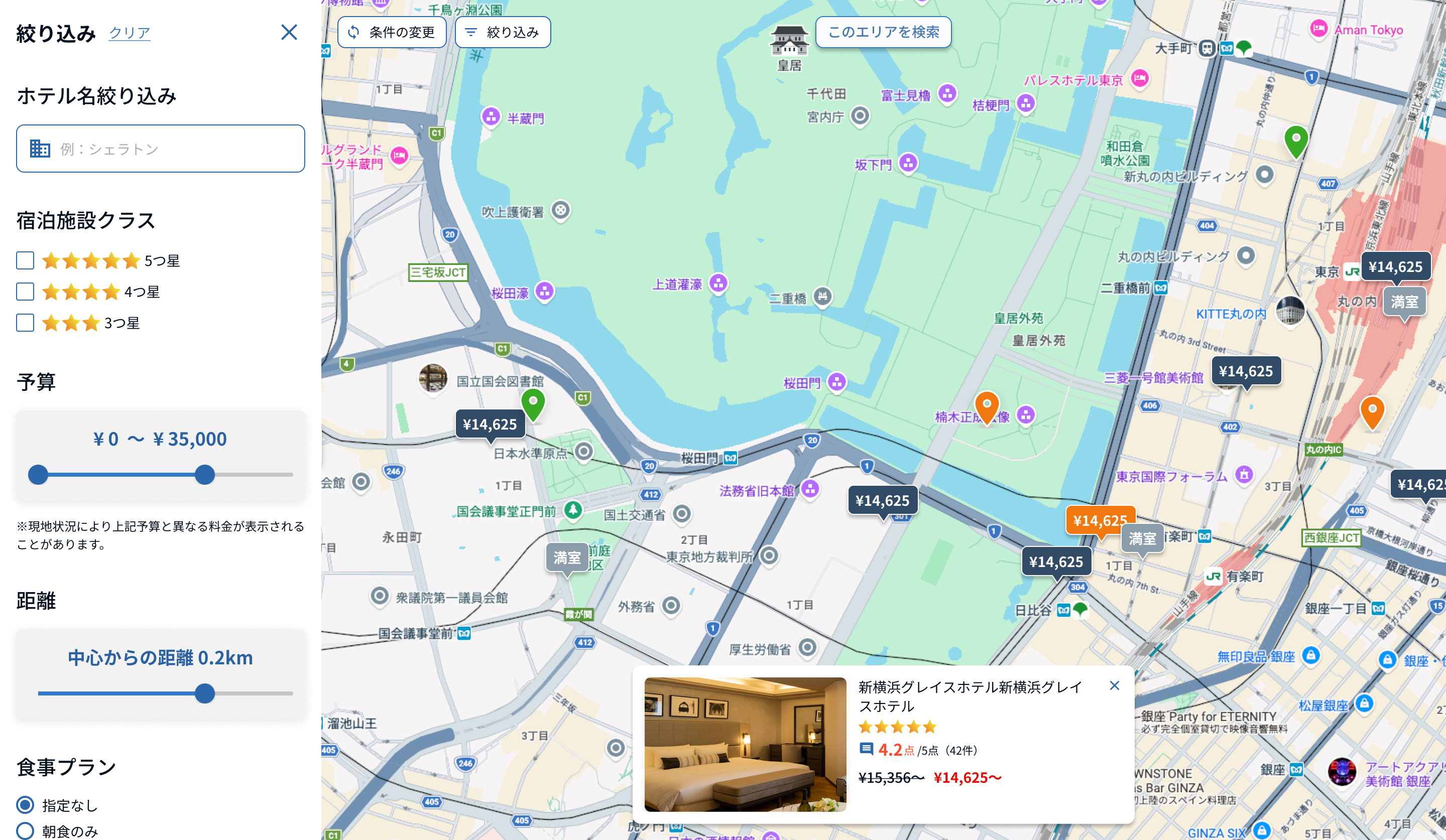Select 指定なし meal plan option
The height and width of the screenshot is (840, 1446).
[x=25, y=804]
